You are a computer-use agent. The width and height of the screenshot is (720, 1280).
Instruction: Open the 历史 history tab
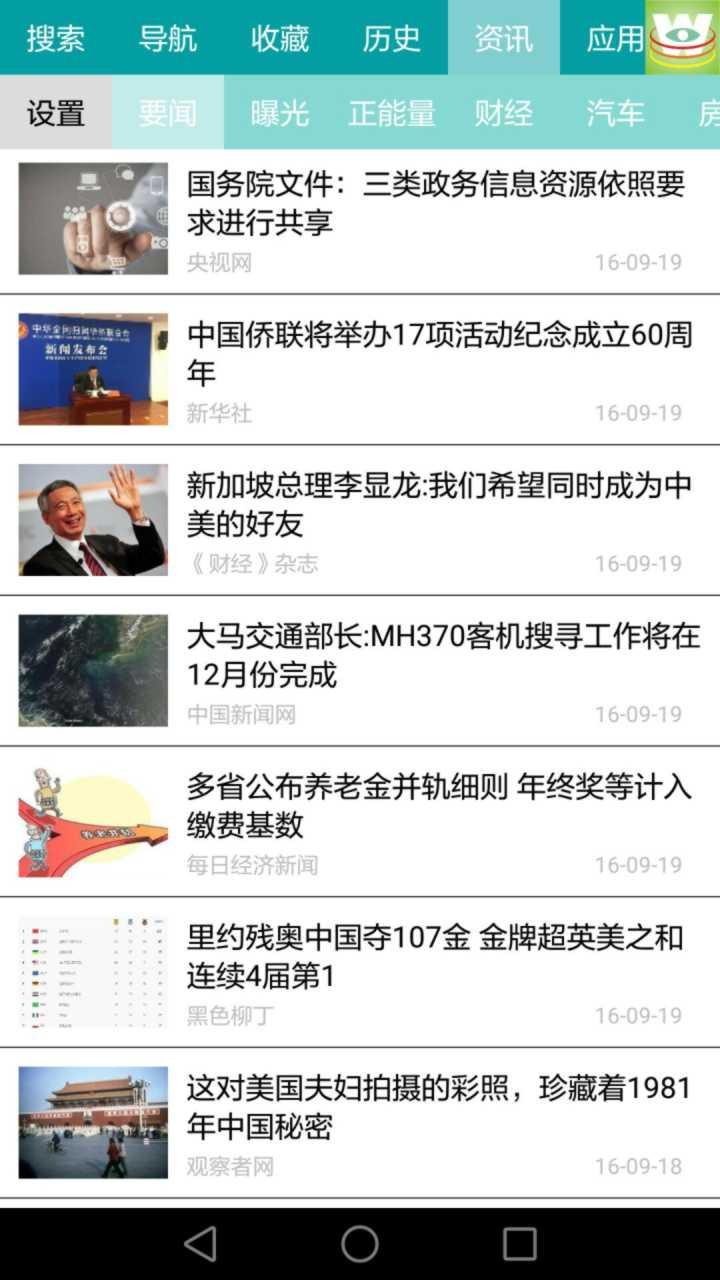coord(391,38)
